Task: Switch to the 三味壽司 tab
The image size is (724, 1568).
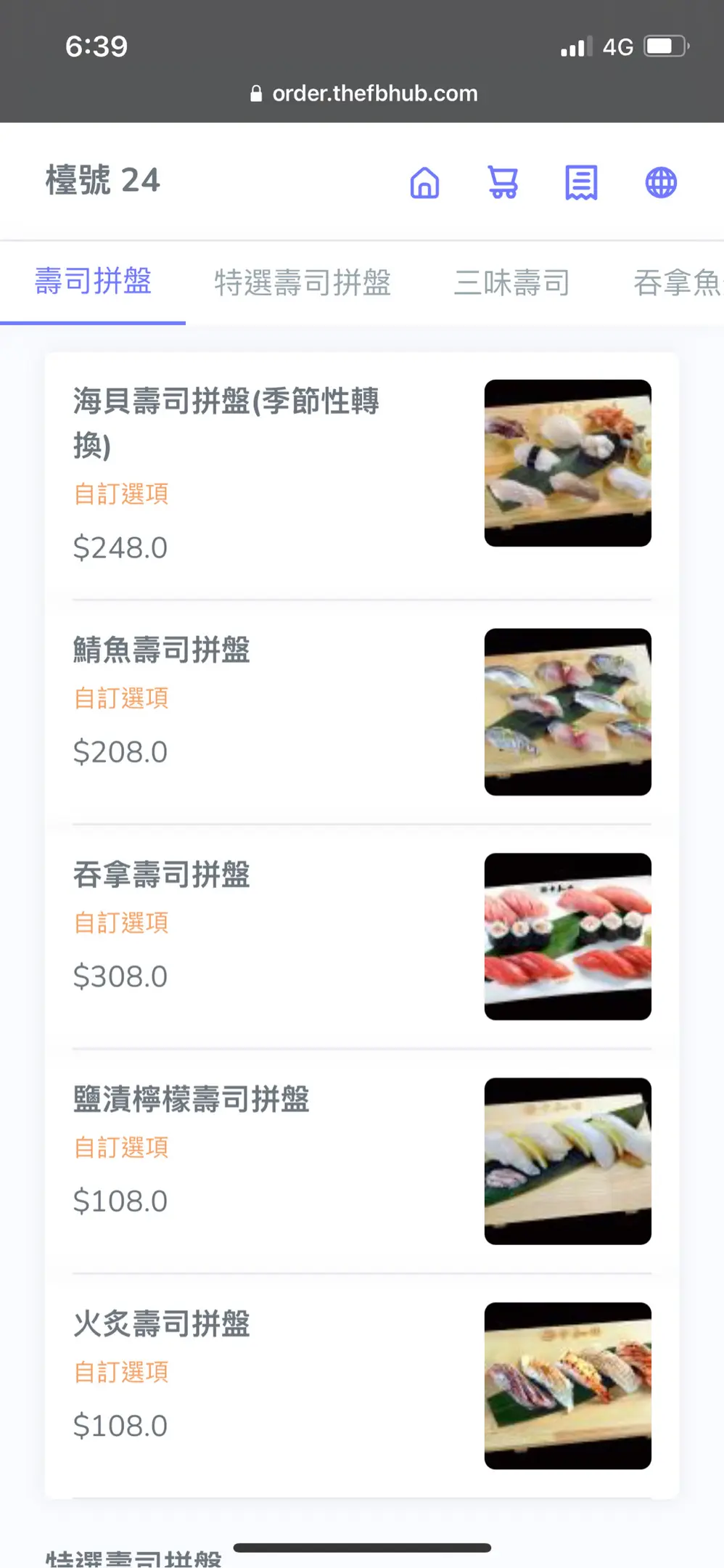Action: point(512,282)
